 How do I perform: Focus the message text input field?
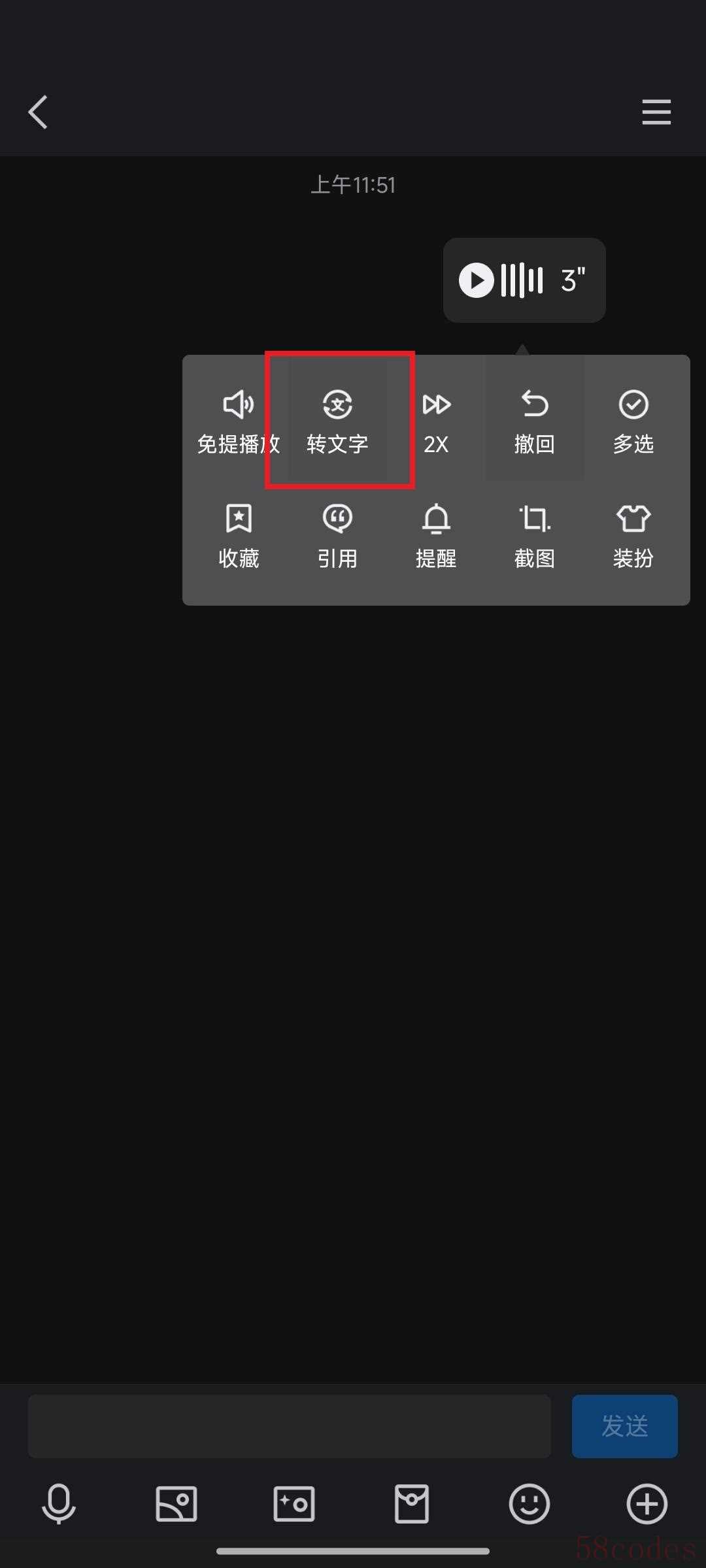[289, 1426]
